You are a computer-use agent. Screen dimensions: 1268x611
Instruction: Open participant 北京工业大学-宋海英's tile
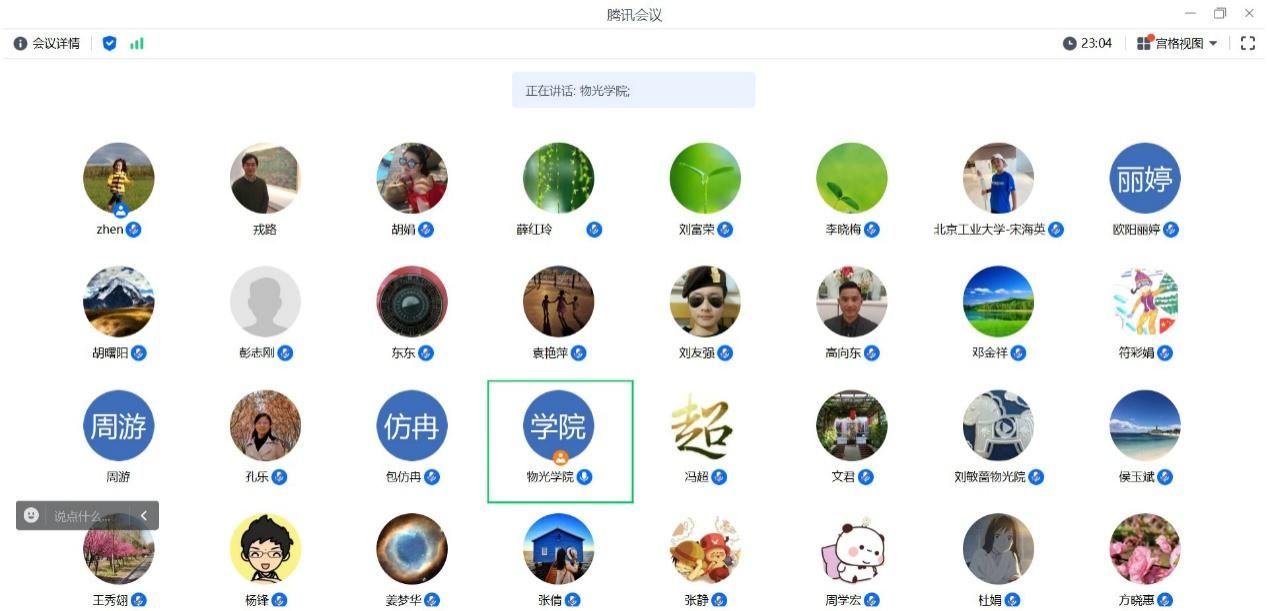tap(998, 178)
